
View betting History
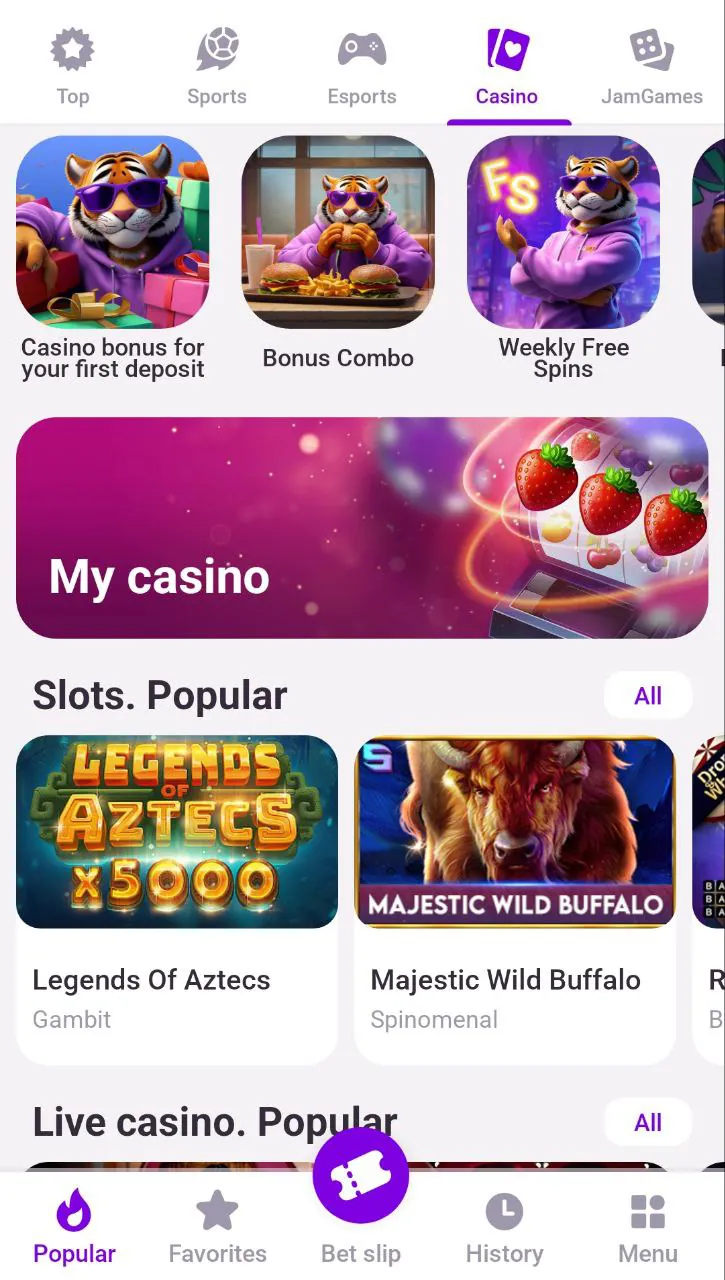504,1227
